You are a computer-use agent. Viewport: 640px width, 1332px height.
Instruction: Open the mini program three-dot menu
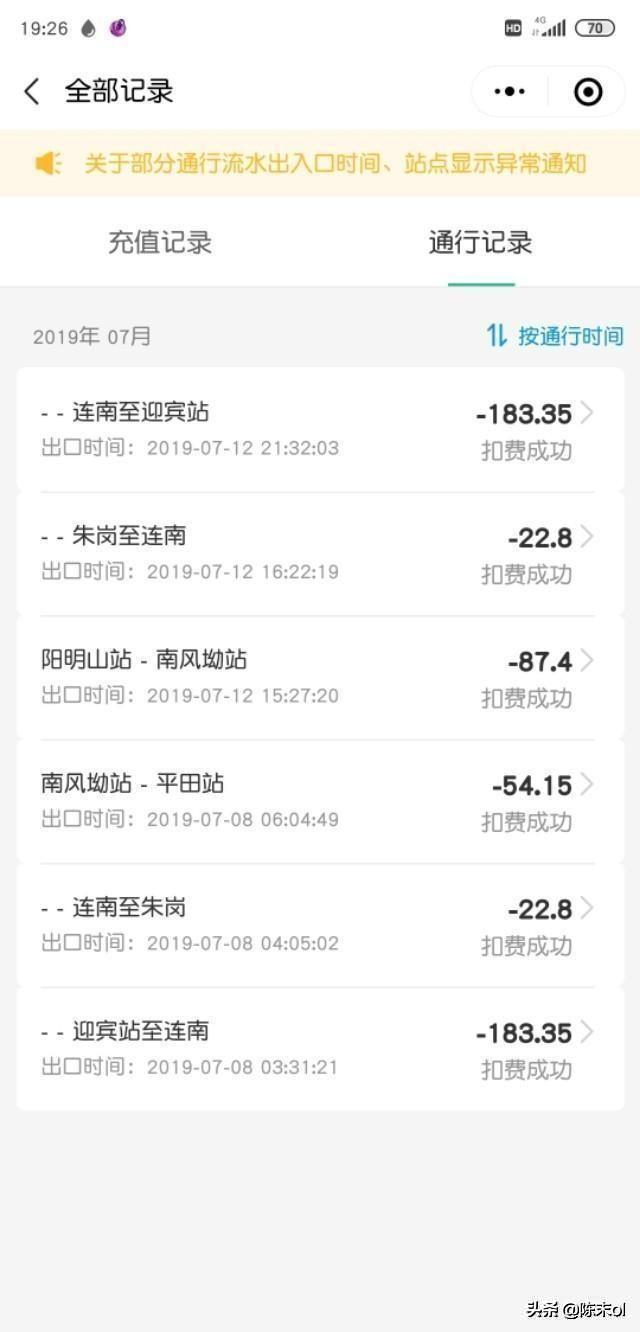(510, 92)
